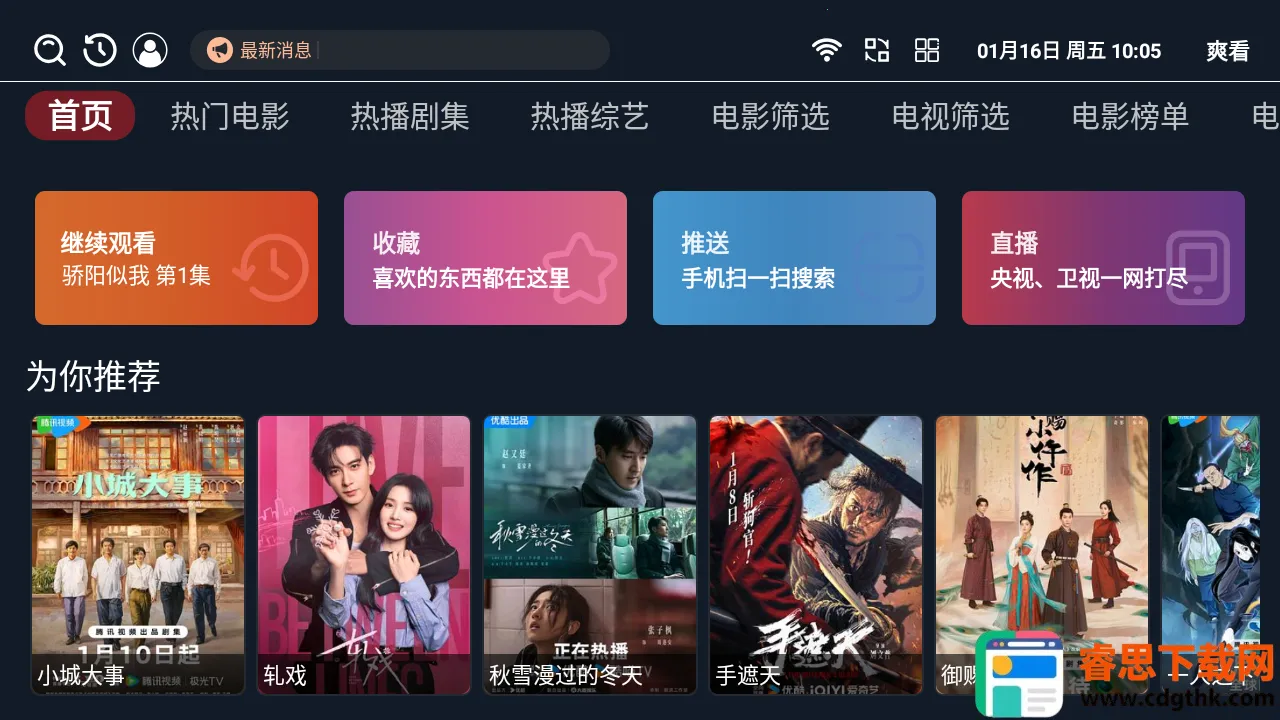The width and height of the screenshot is (1280, 720).
Task: Switch to the 热门电影 tab
Action: (x=230, y=116)
